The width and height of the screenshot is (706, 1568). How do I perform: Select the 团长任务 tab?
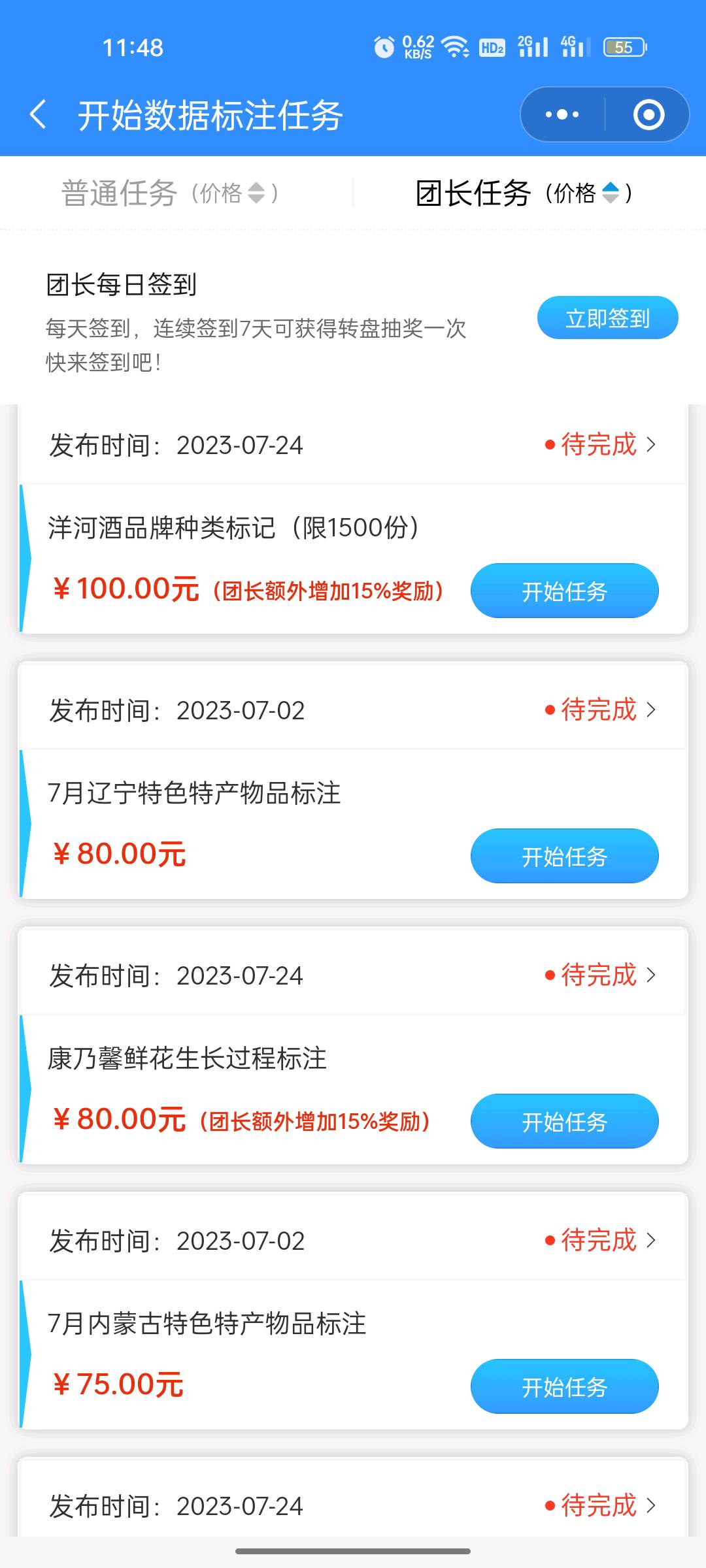click(524, 193)
